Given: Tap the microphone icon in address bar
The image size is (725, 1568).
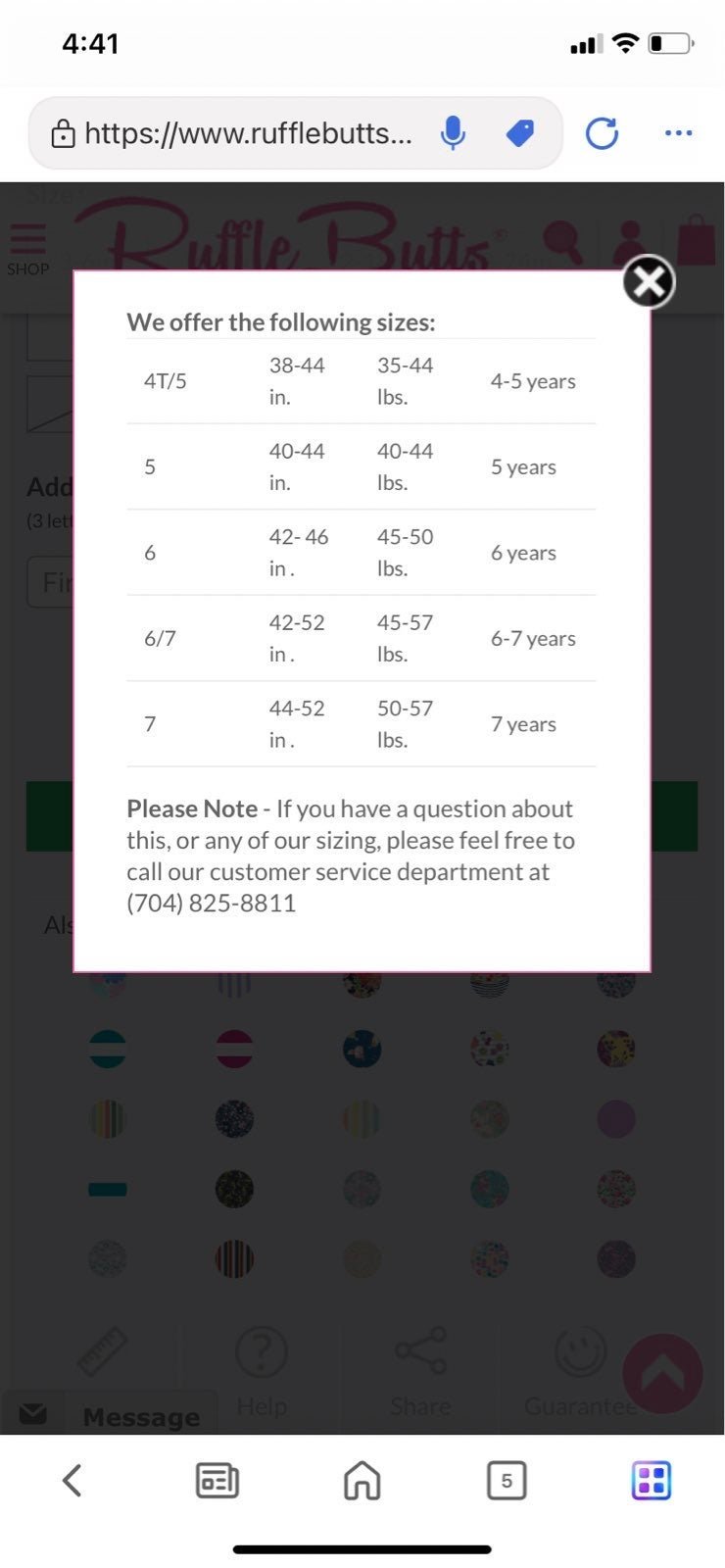Looking at the screenshot, I should (x=453, y=132).
